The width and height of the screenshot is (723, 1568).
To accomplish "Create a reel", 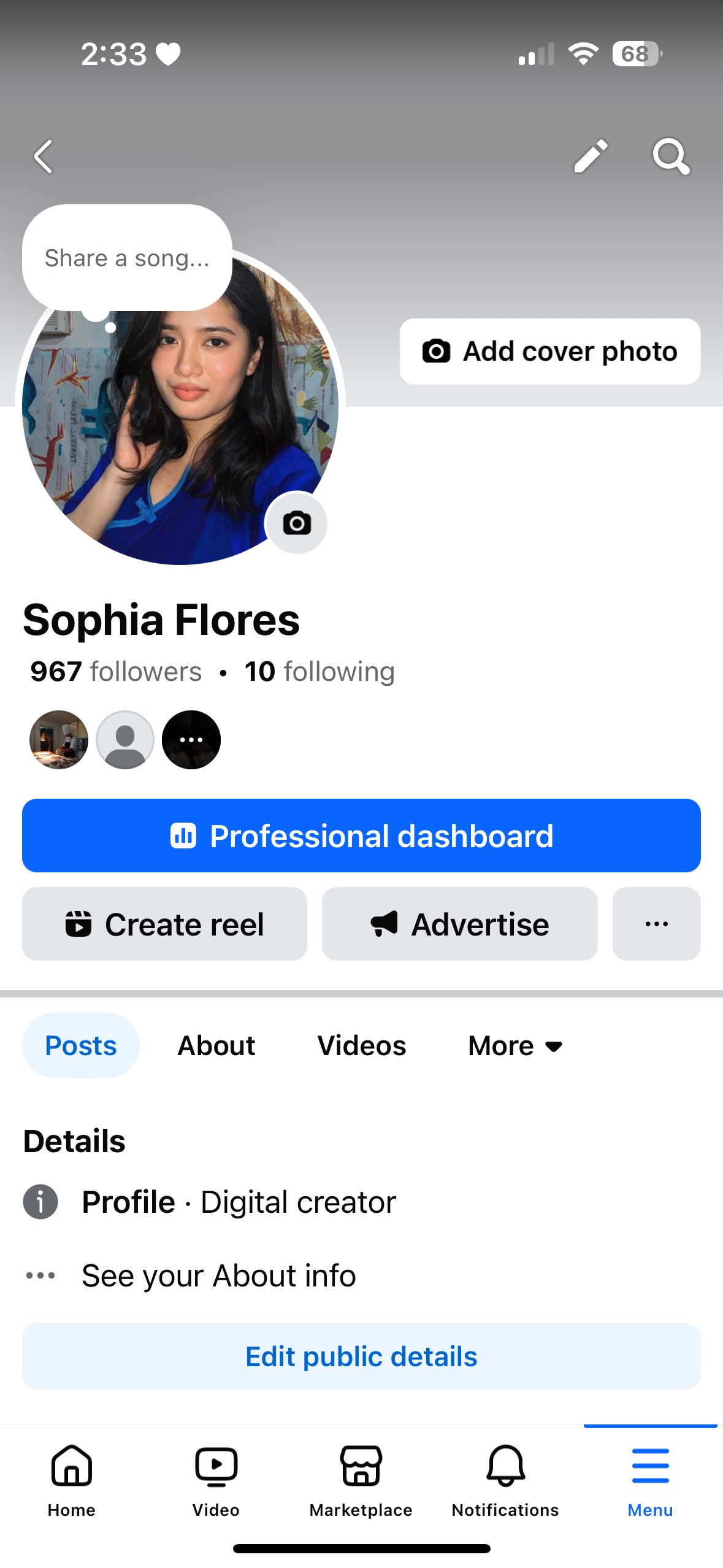I will [x=164, y=923].
